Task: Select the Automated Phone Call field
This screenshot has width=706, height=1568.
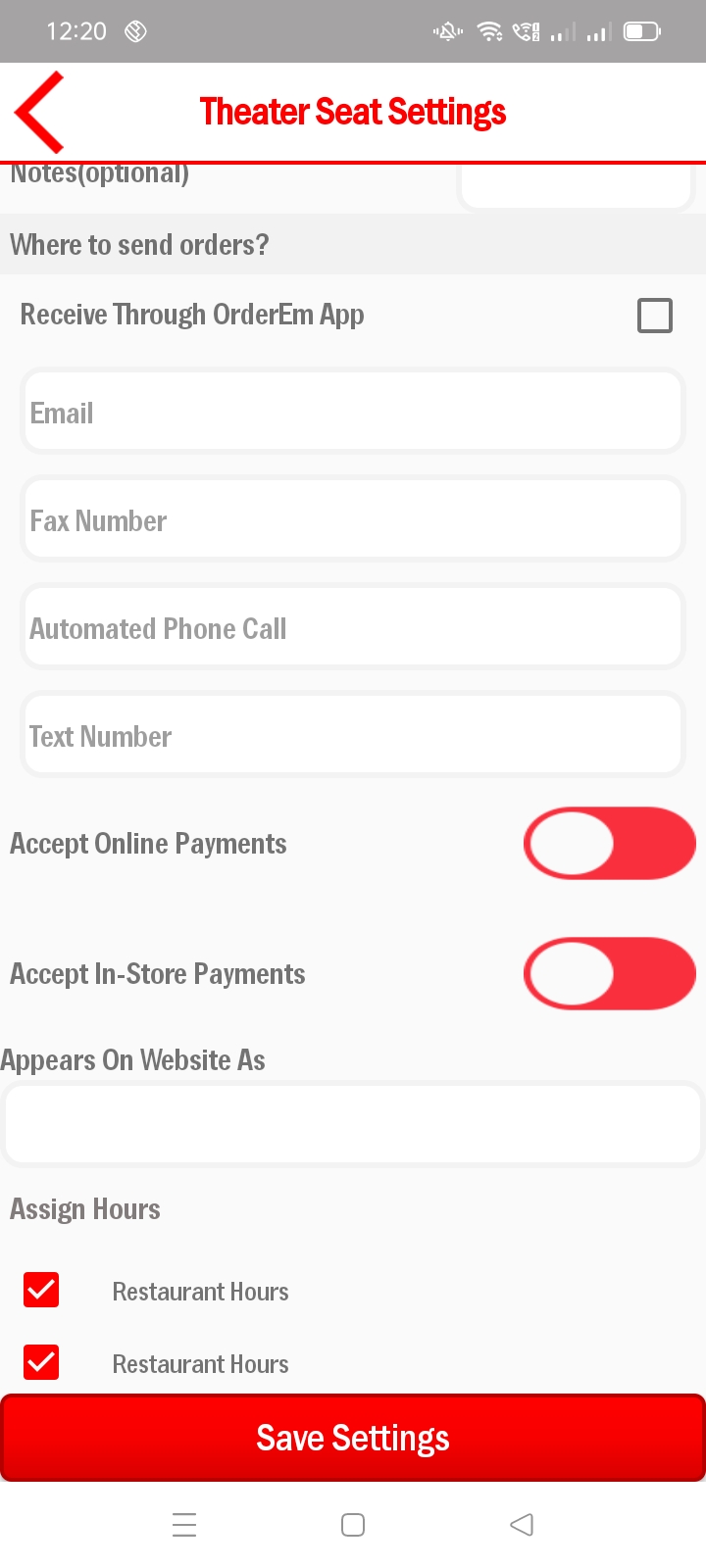Action: click(x=353, y=627)
